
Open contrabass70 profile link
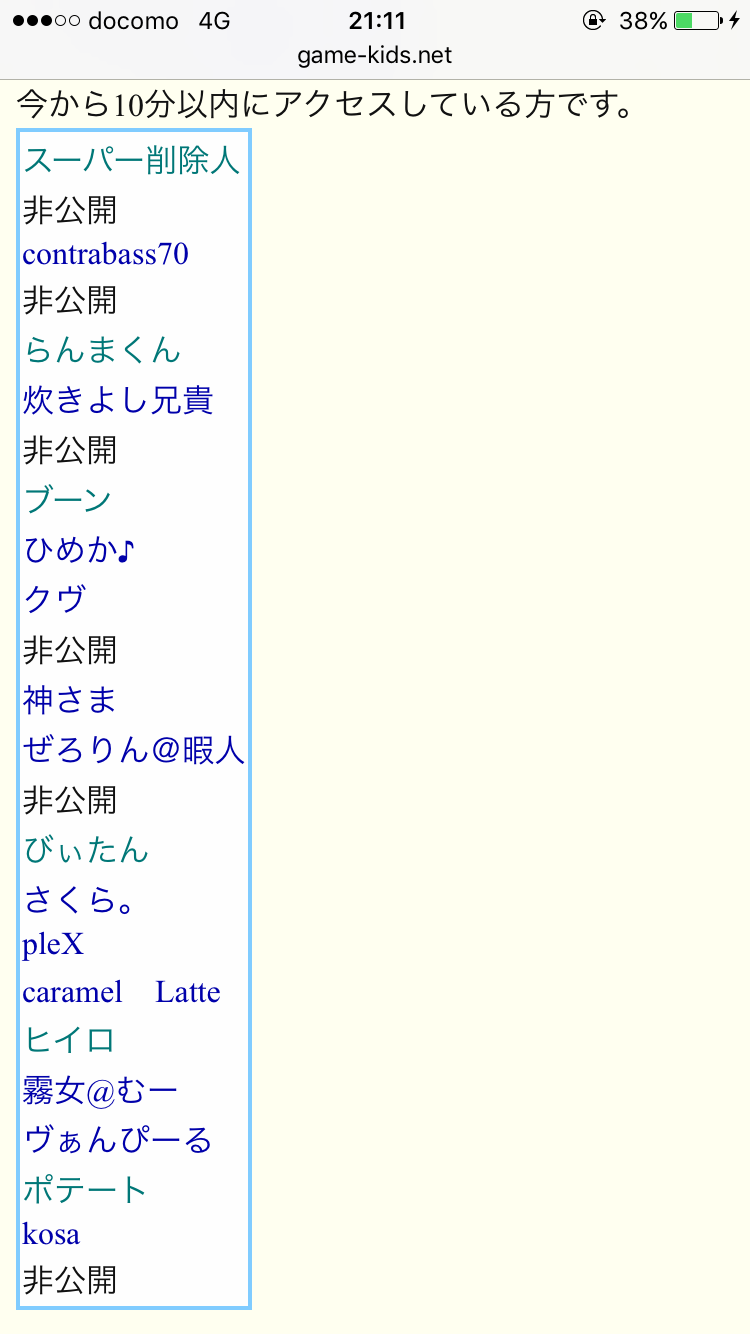point(105,254)
